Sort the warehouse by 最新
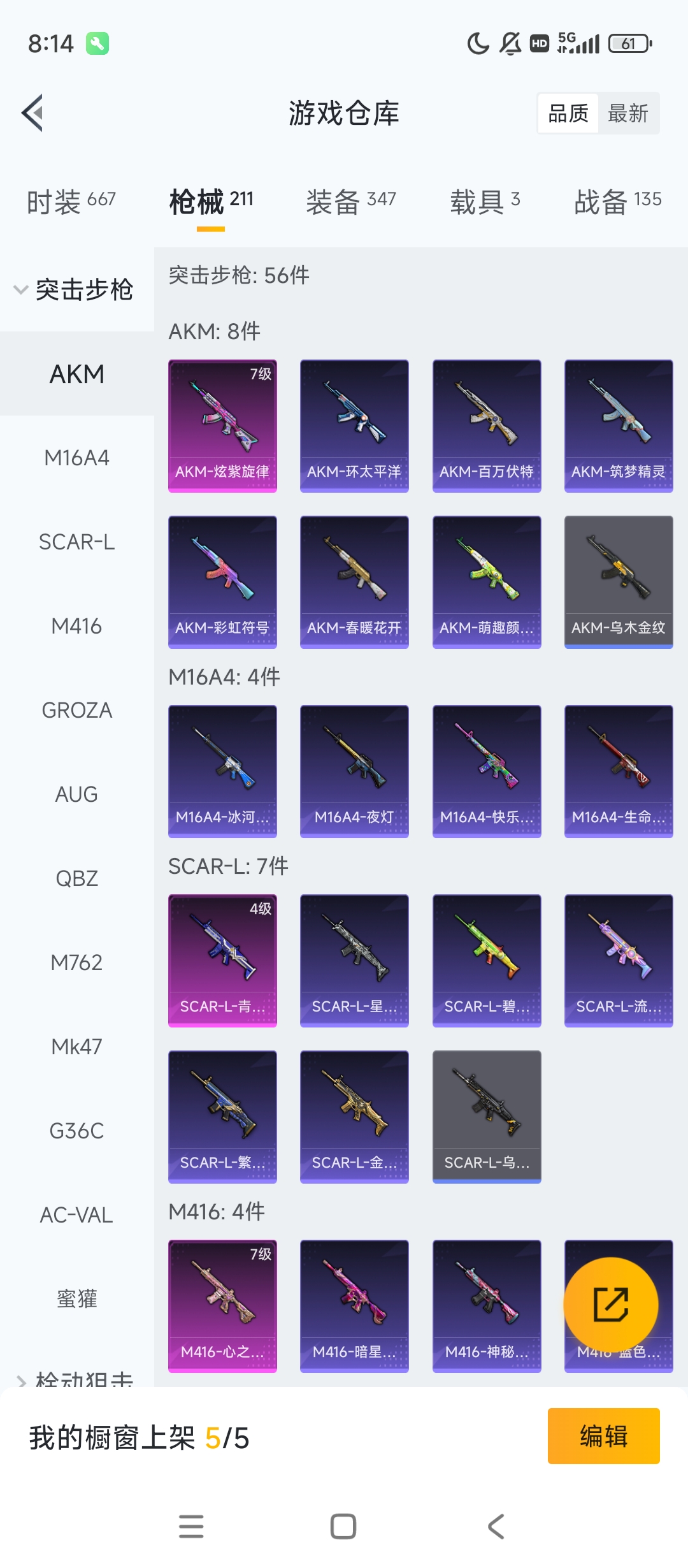Image resolution: width=688 pixels, height=1568 pixels. click(627, 113)
